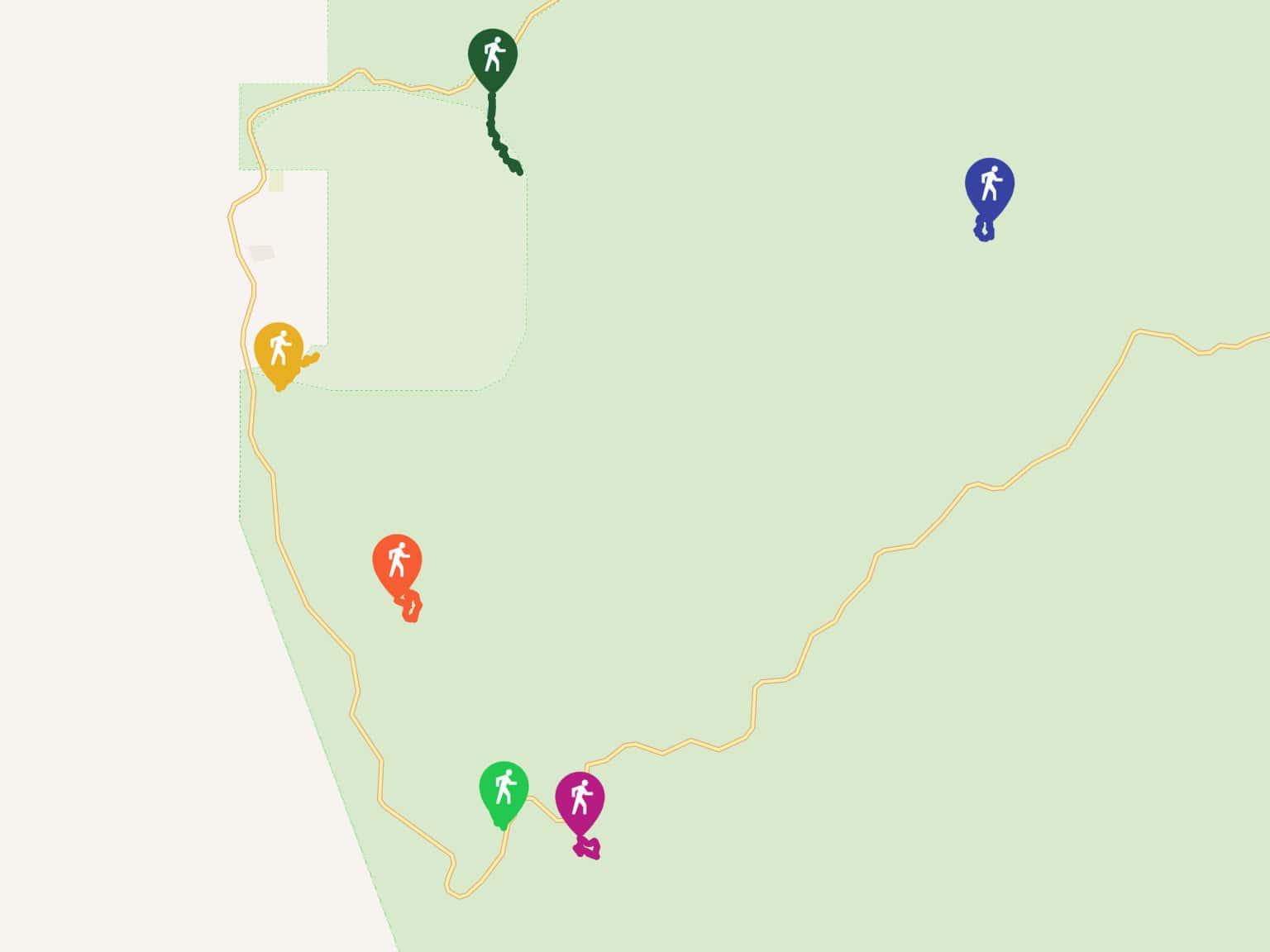This screenshot has height=952, width=1270.
Task: Open the orange hiking trail marker
Action: click(x=398, y=562)
